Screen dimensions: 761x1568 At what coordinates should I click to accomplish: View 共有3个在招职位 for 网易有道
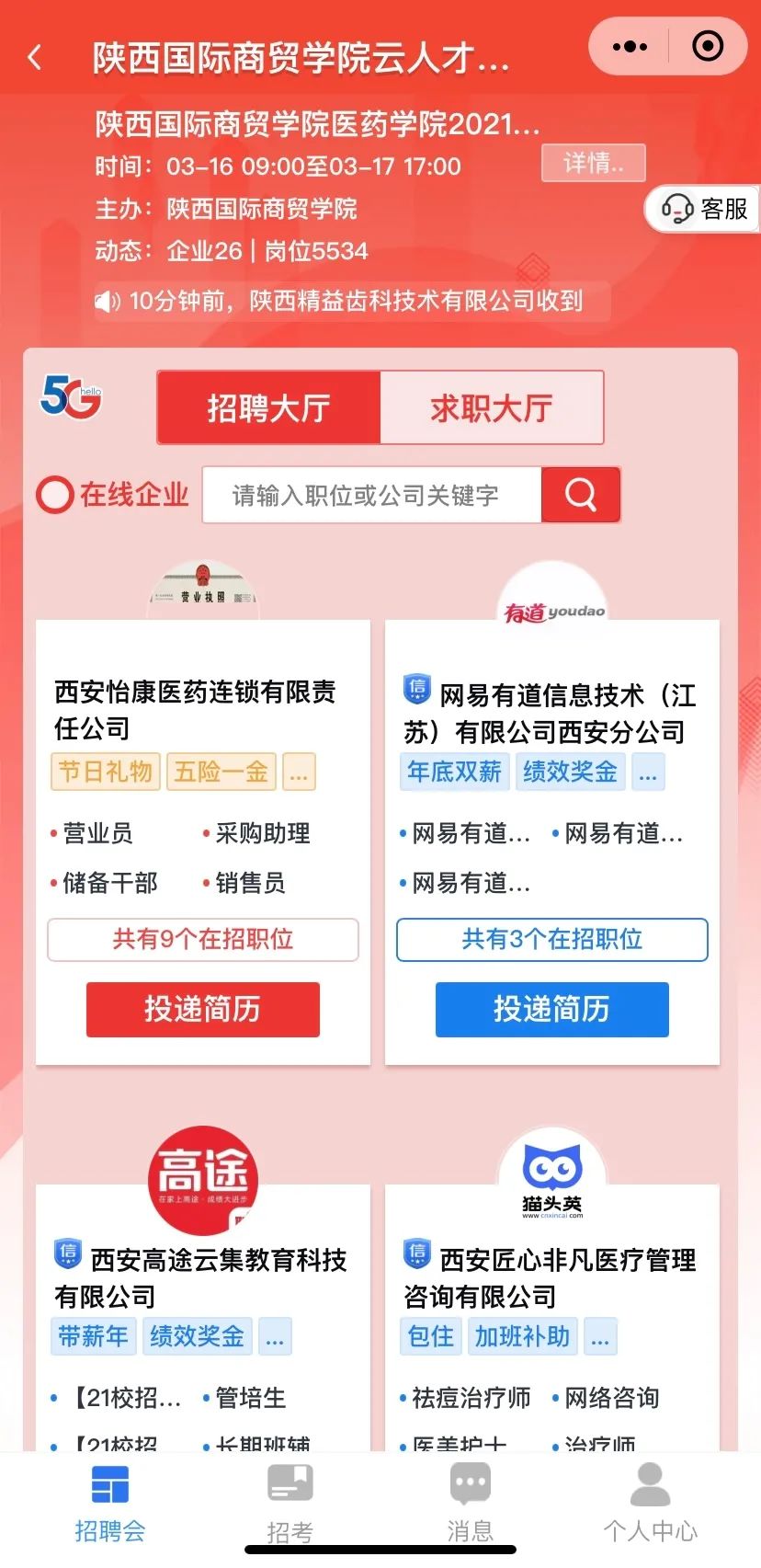coord(551,939)
